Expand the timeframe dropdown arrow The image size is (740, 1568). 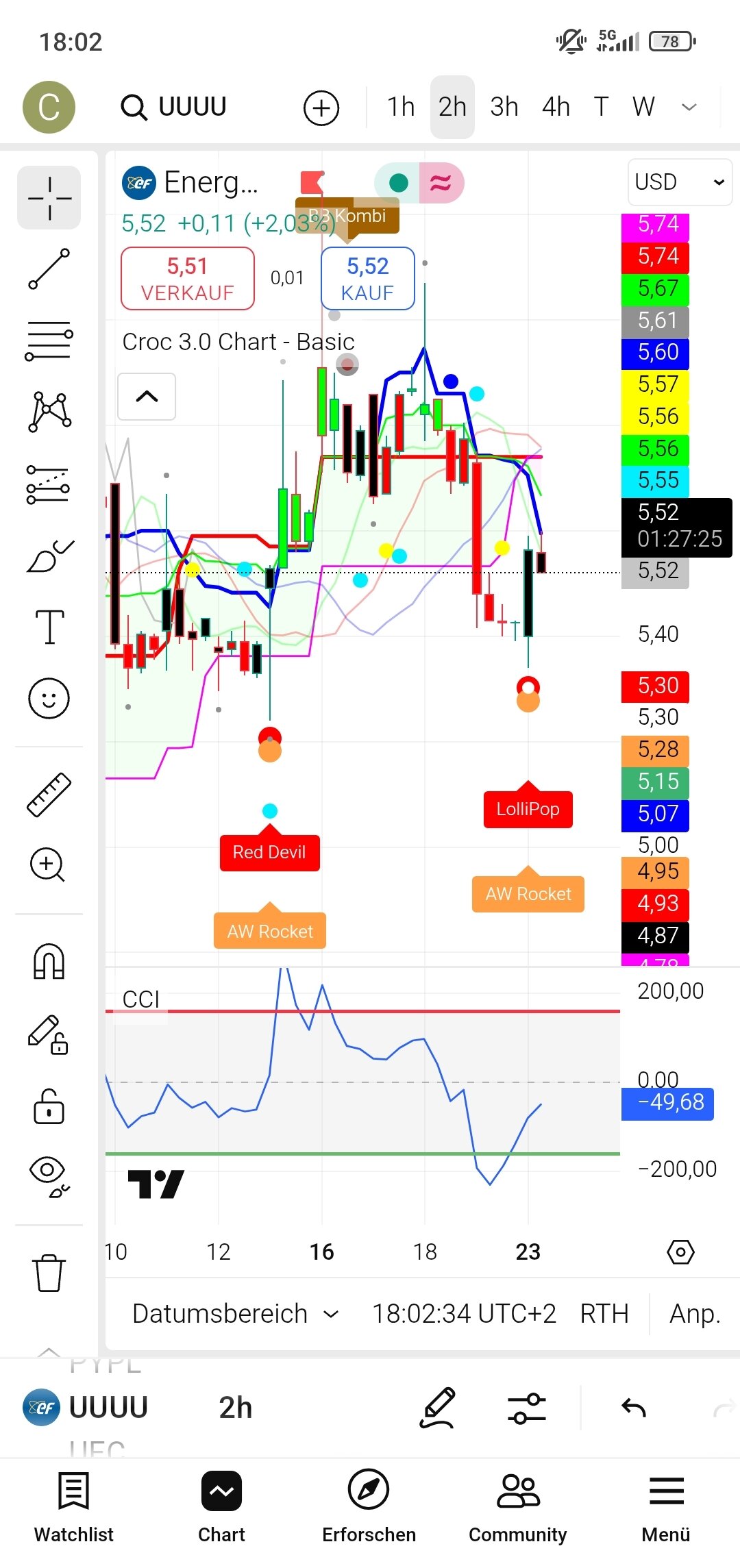click(x=689, y=107)
